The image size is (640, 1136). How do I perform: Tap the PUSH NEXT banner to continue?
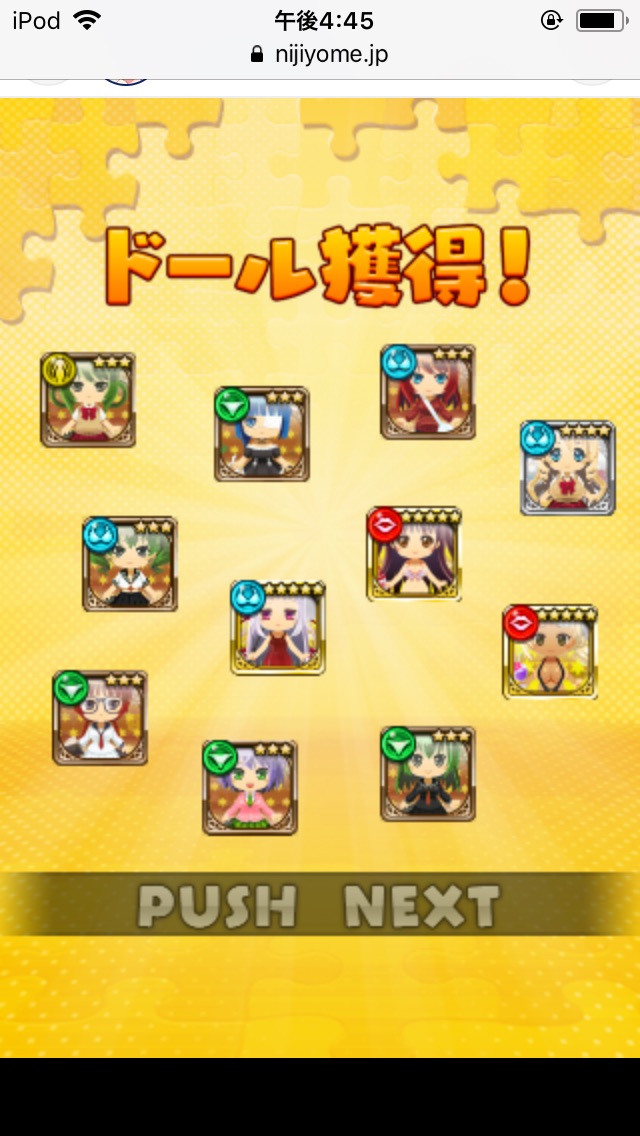(318, 906)
